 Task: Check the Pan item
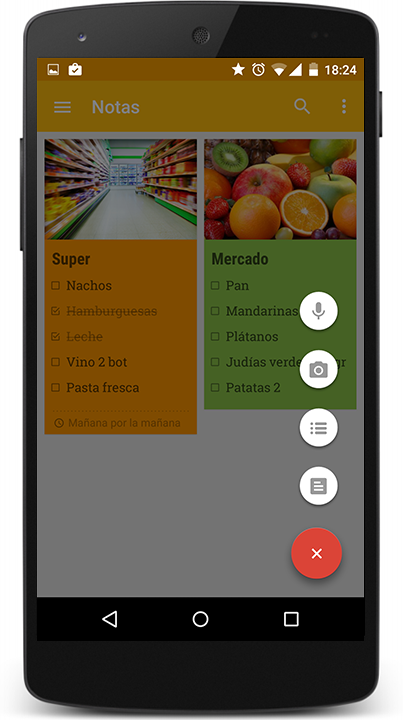point(215,286)
